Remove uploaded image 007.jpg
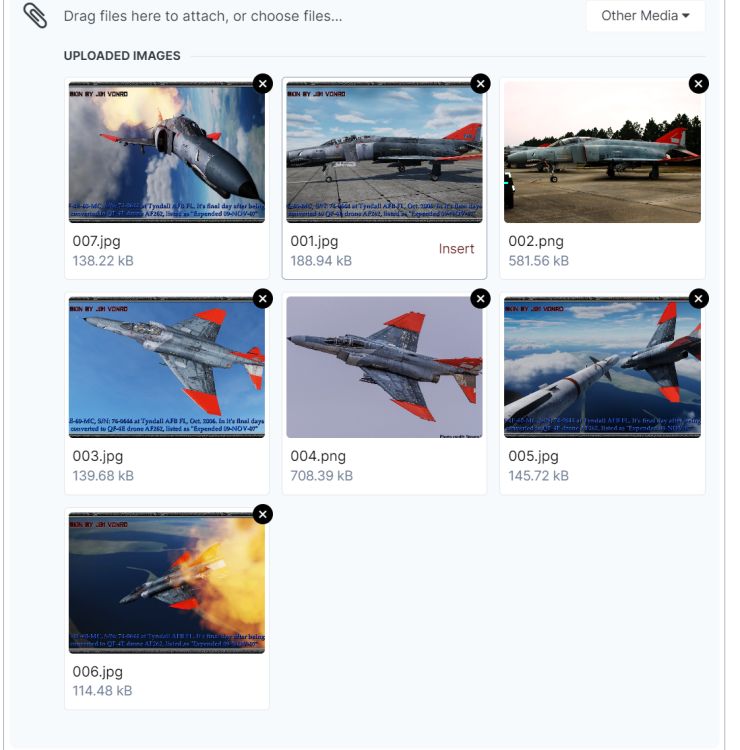The width and height of the screenshot is (740, 750). pos(262,84)
